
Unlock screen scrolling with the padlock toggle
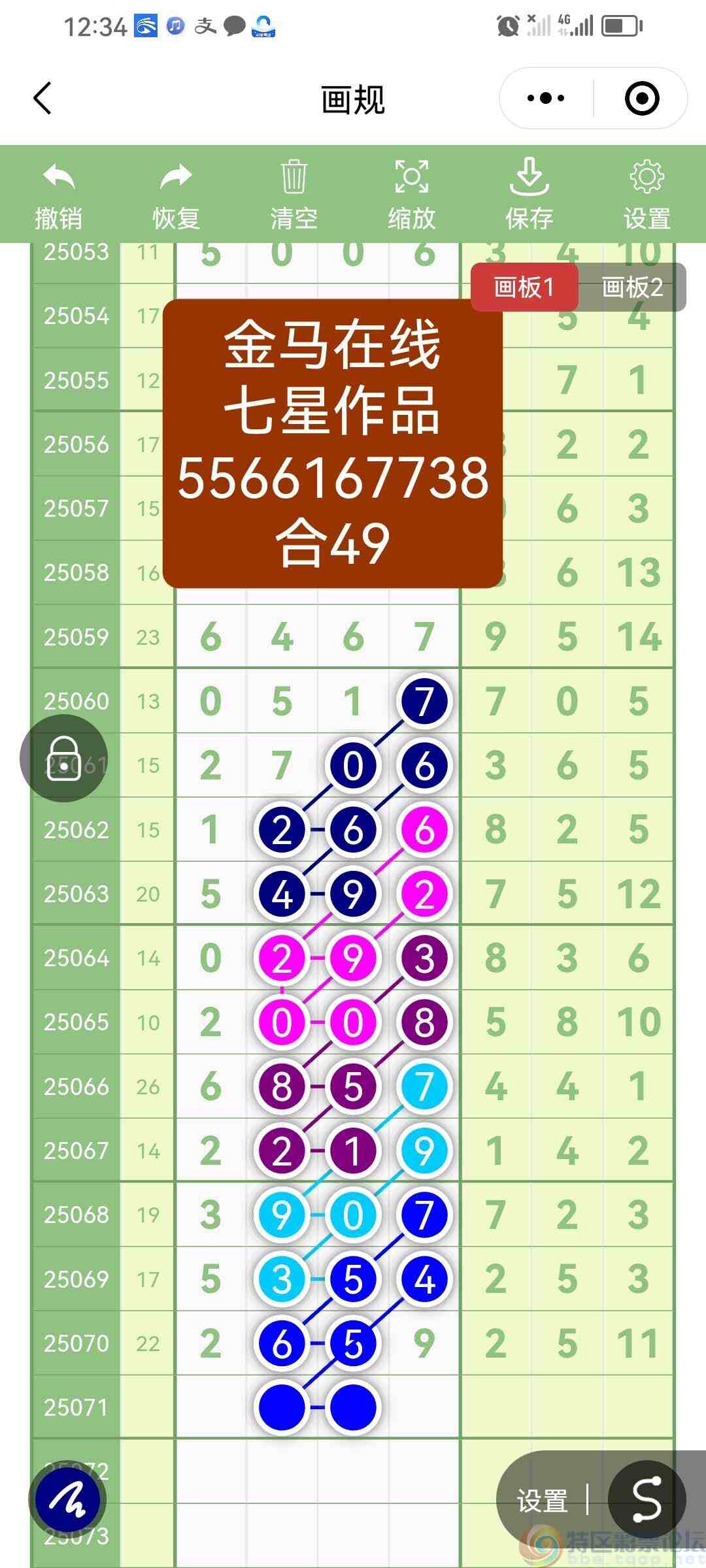[x=65, y=758]
